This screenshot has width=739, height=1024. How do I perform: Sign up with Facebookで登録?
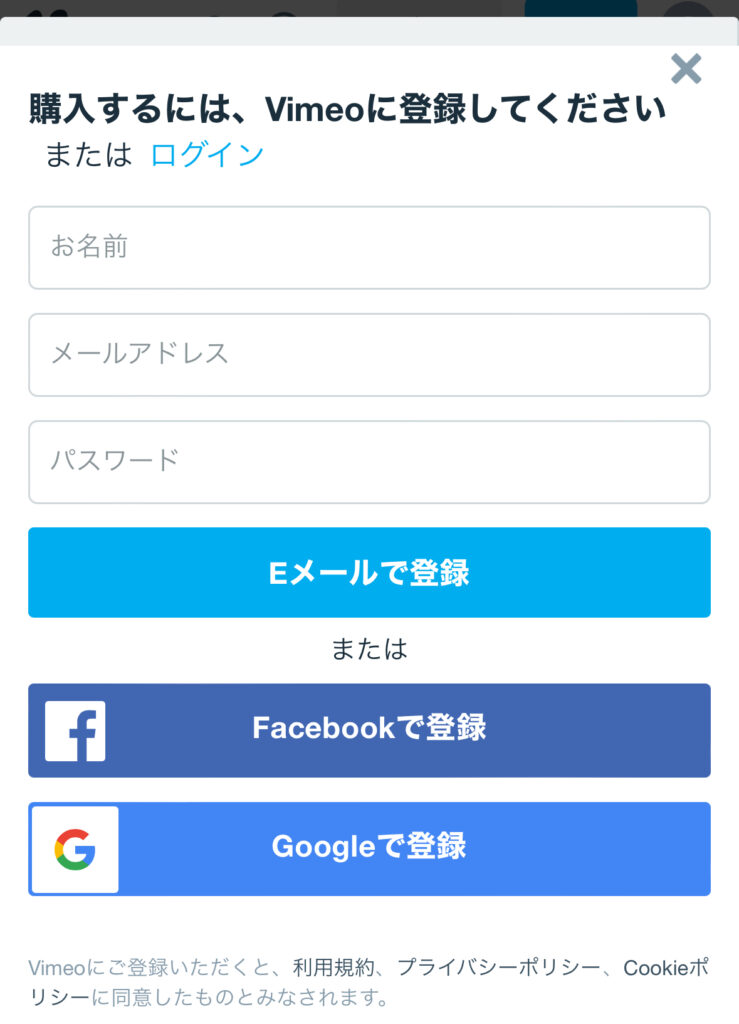pos(369,730)
